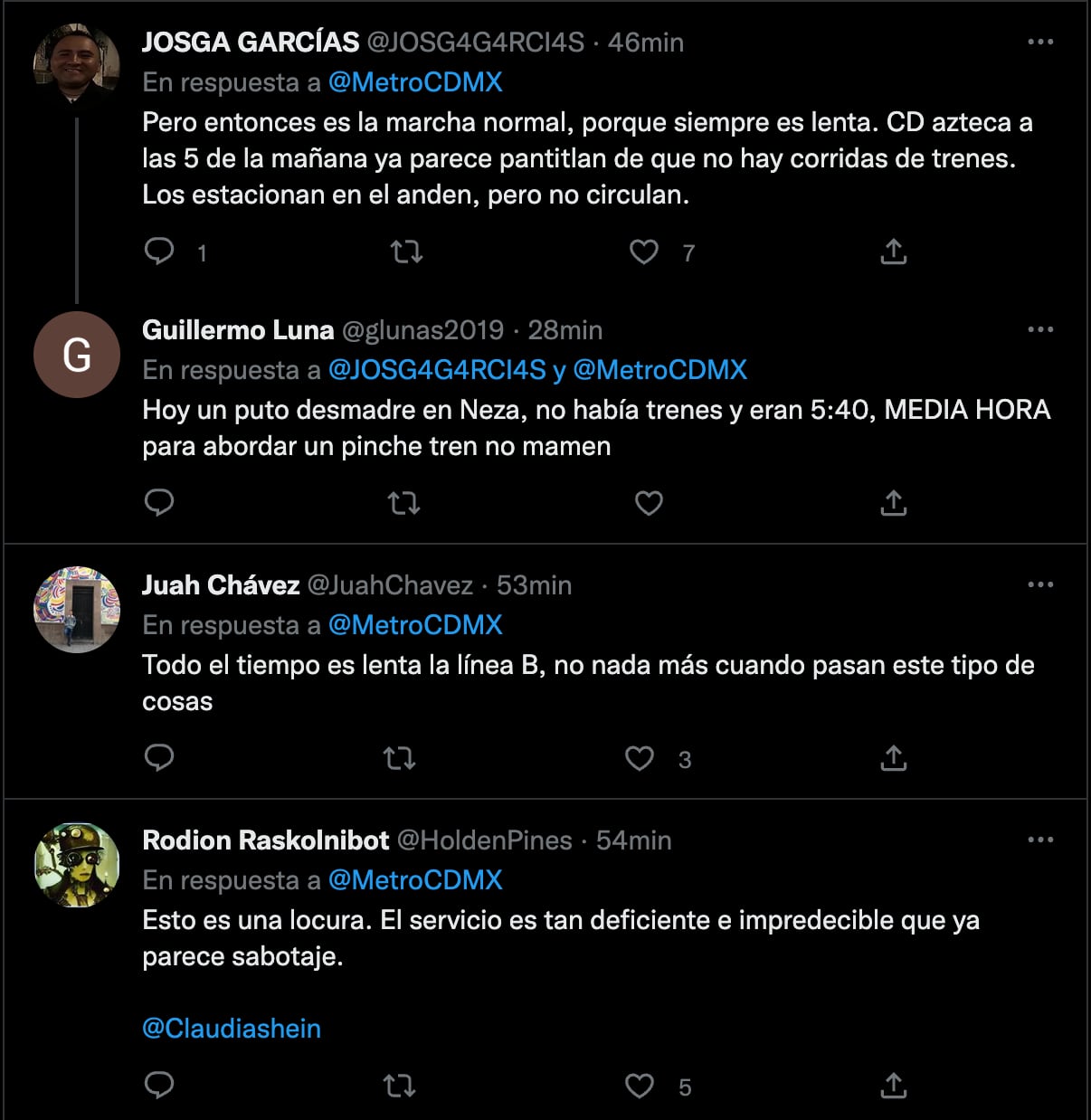
Task: Reply to JOSGA GARCÍAS's tweet
Action: [x=159, y=251]
